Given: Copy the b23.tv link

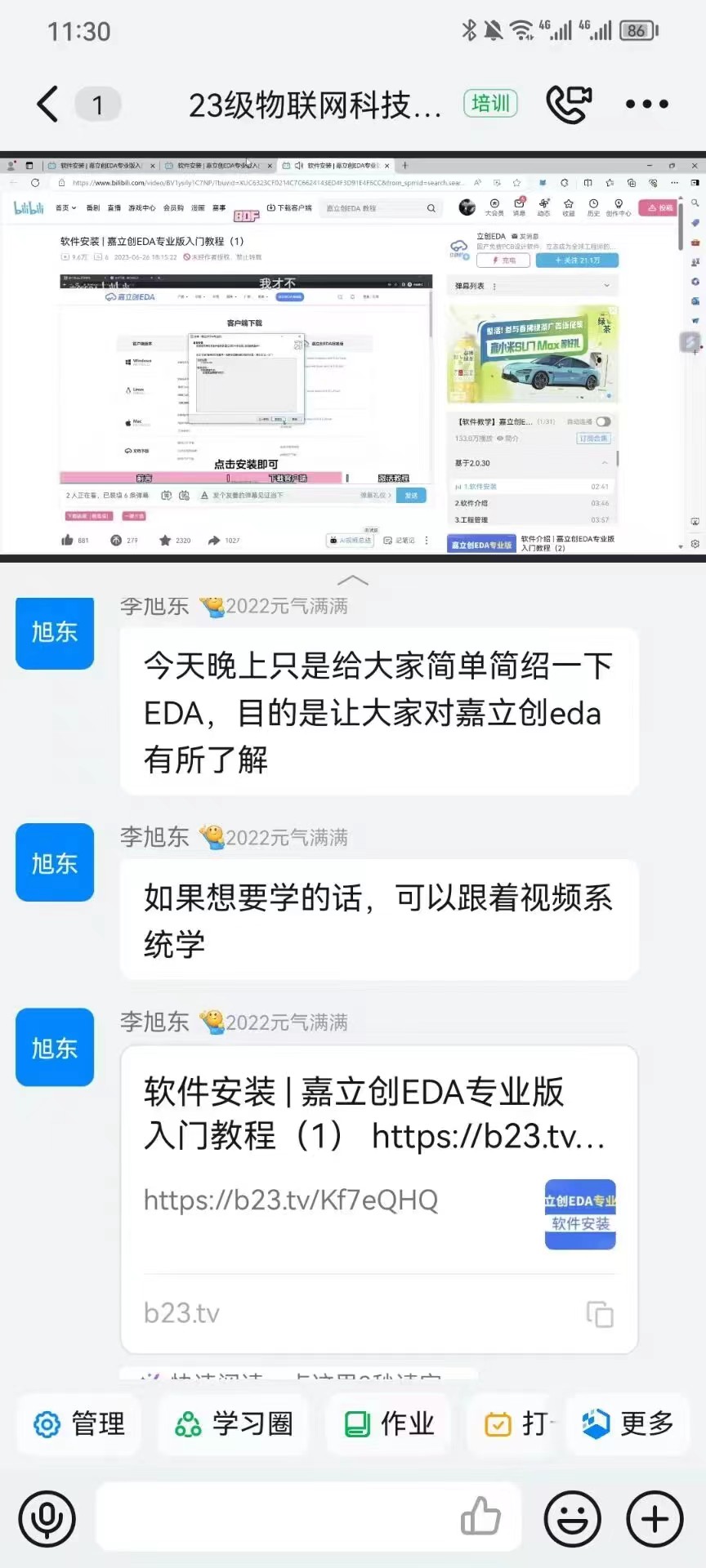Looking at the screenshot, I should point(600,1314).
